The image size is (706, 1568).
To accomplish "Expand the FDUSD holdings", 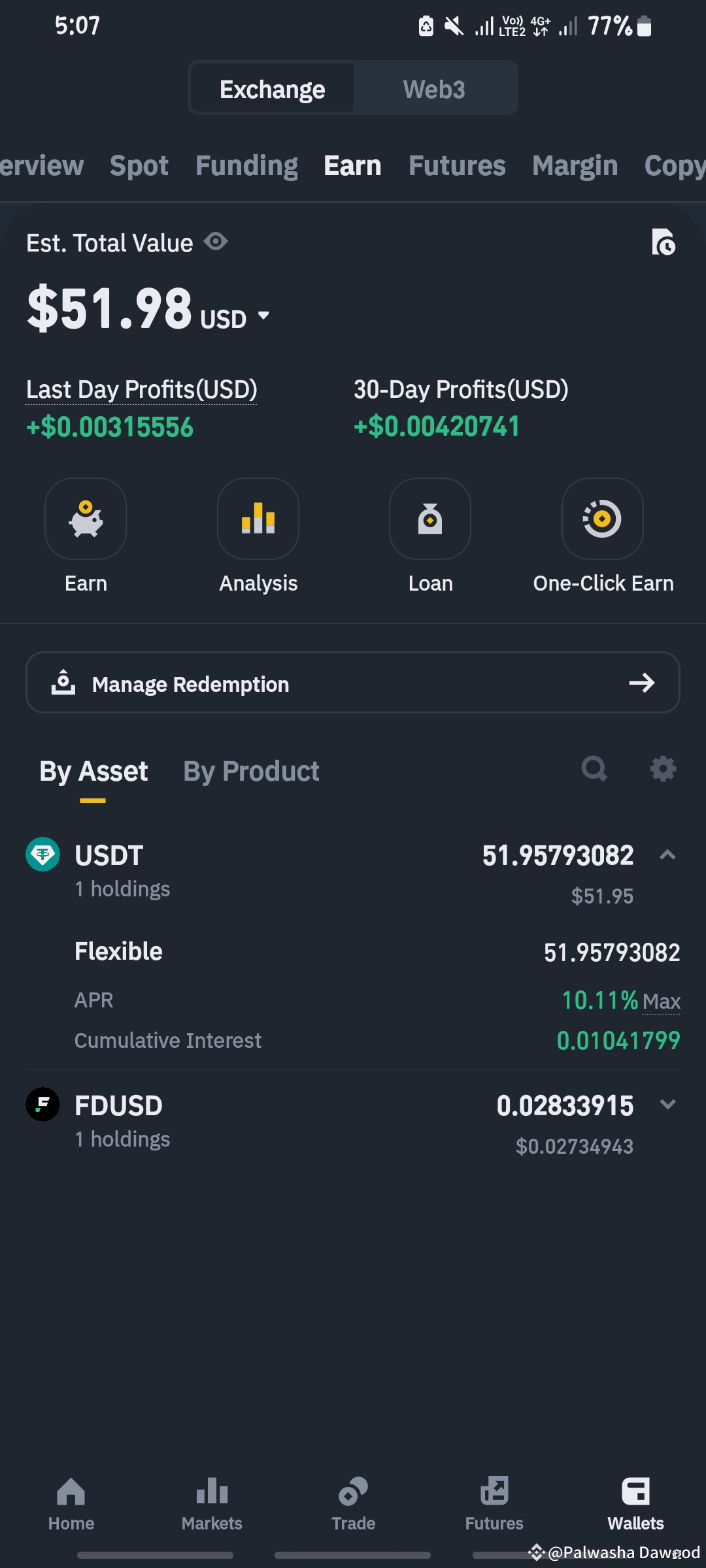I will pyautogui.click(x=667, y=1105).
